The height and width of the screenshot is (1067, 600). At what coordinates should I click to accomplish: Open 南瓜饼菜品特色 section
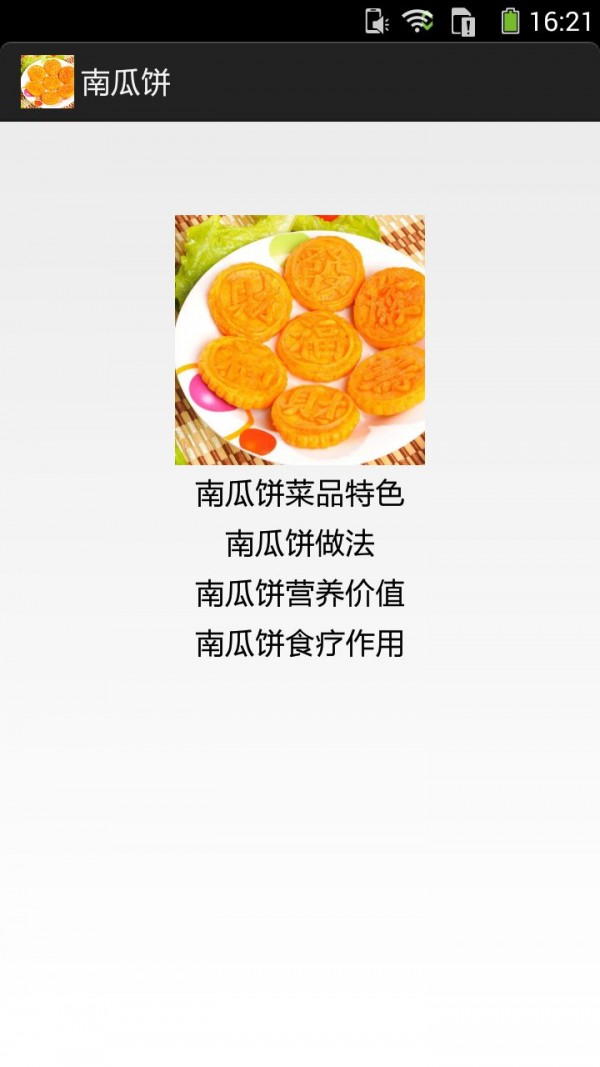click(300, 494)
